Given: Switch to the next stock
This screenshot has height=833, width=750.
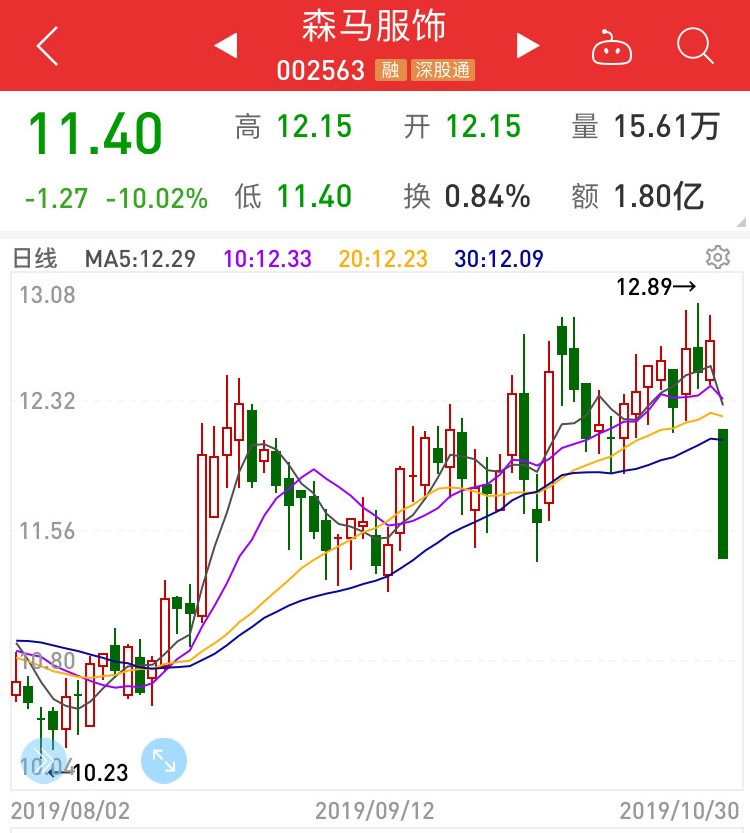Looking at the screenshot, I should point(527,46).
